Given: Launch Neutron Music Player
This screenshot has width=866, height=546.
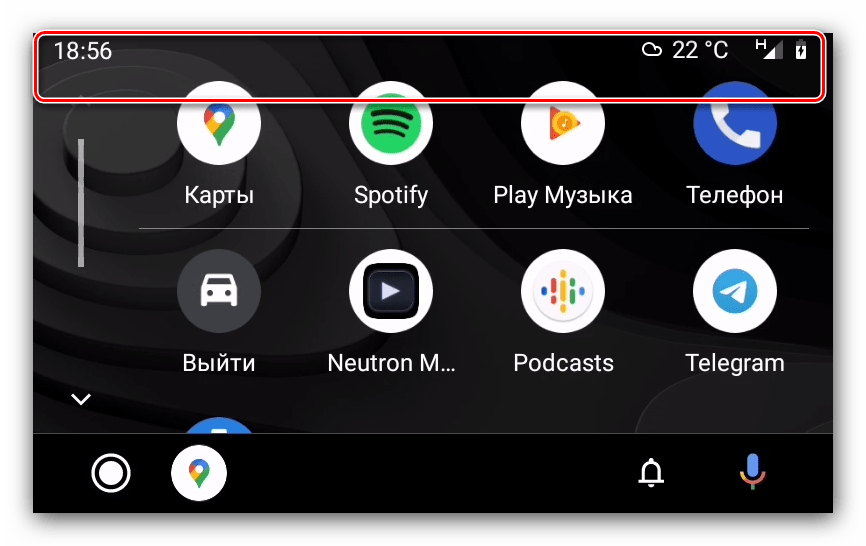Looking at the screenshot, I should (391, 292).
